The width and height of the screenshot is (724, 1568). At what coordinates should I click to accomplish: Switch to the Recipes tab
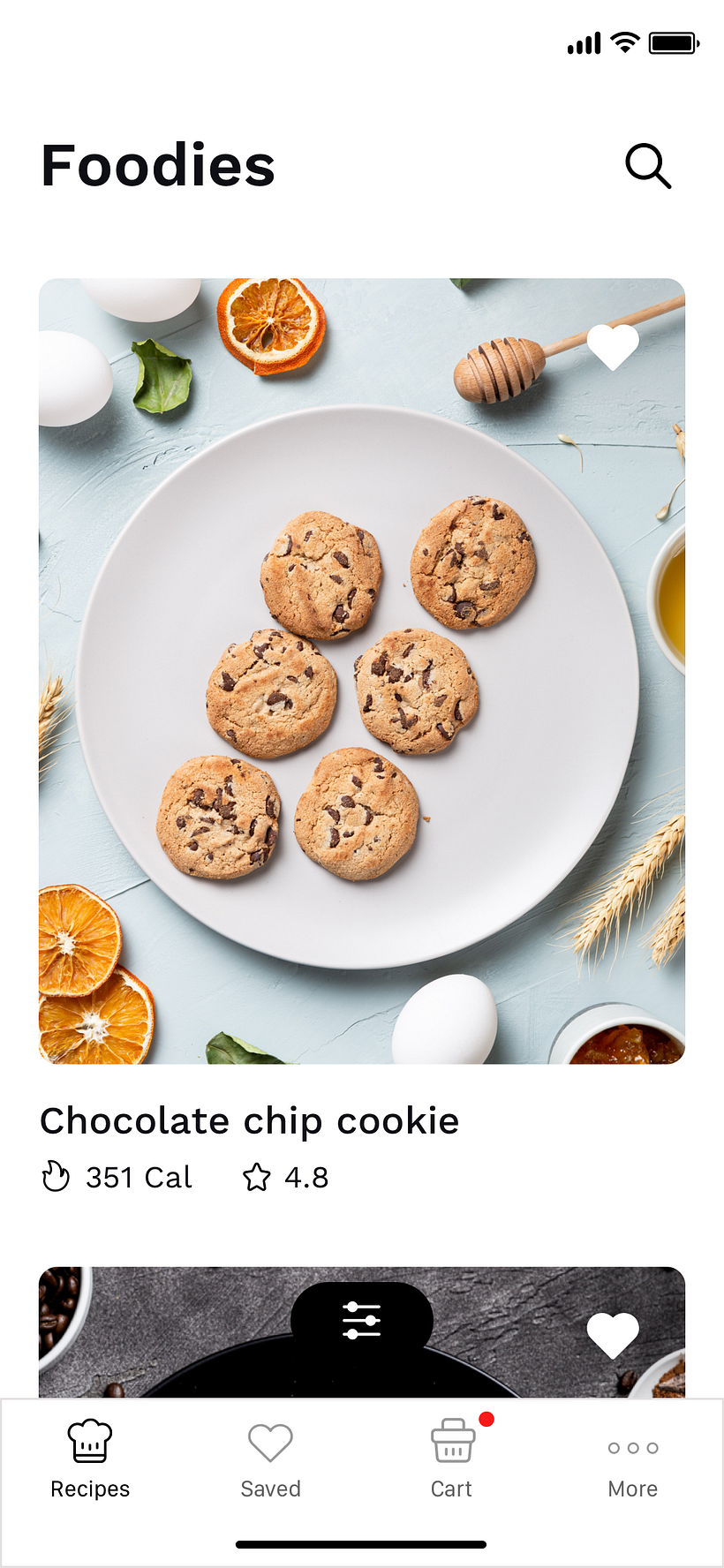[90, 1459]
